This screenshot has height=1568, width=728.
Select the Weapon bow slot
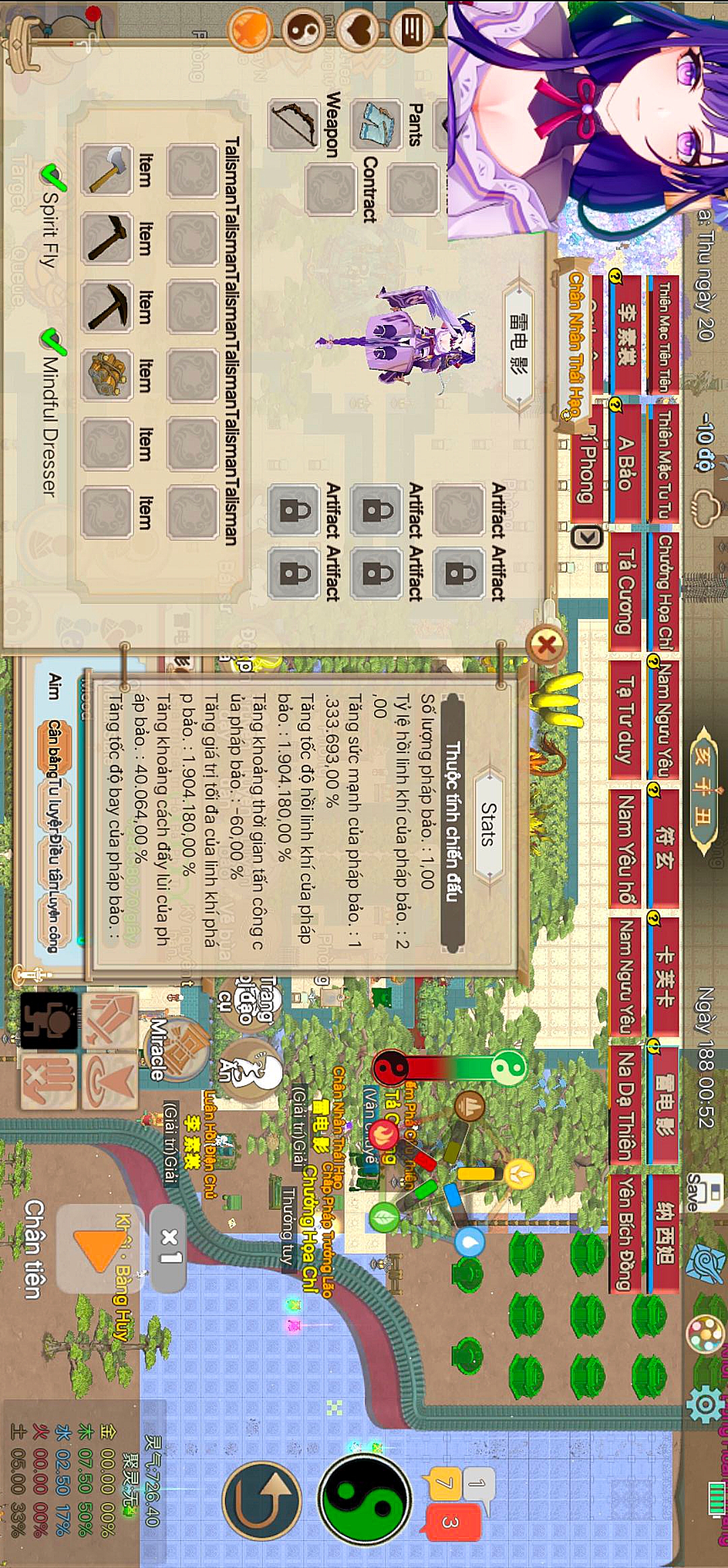[x=293, y=125]
